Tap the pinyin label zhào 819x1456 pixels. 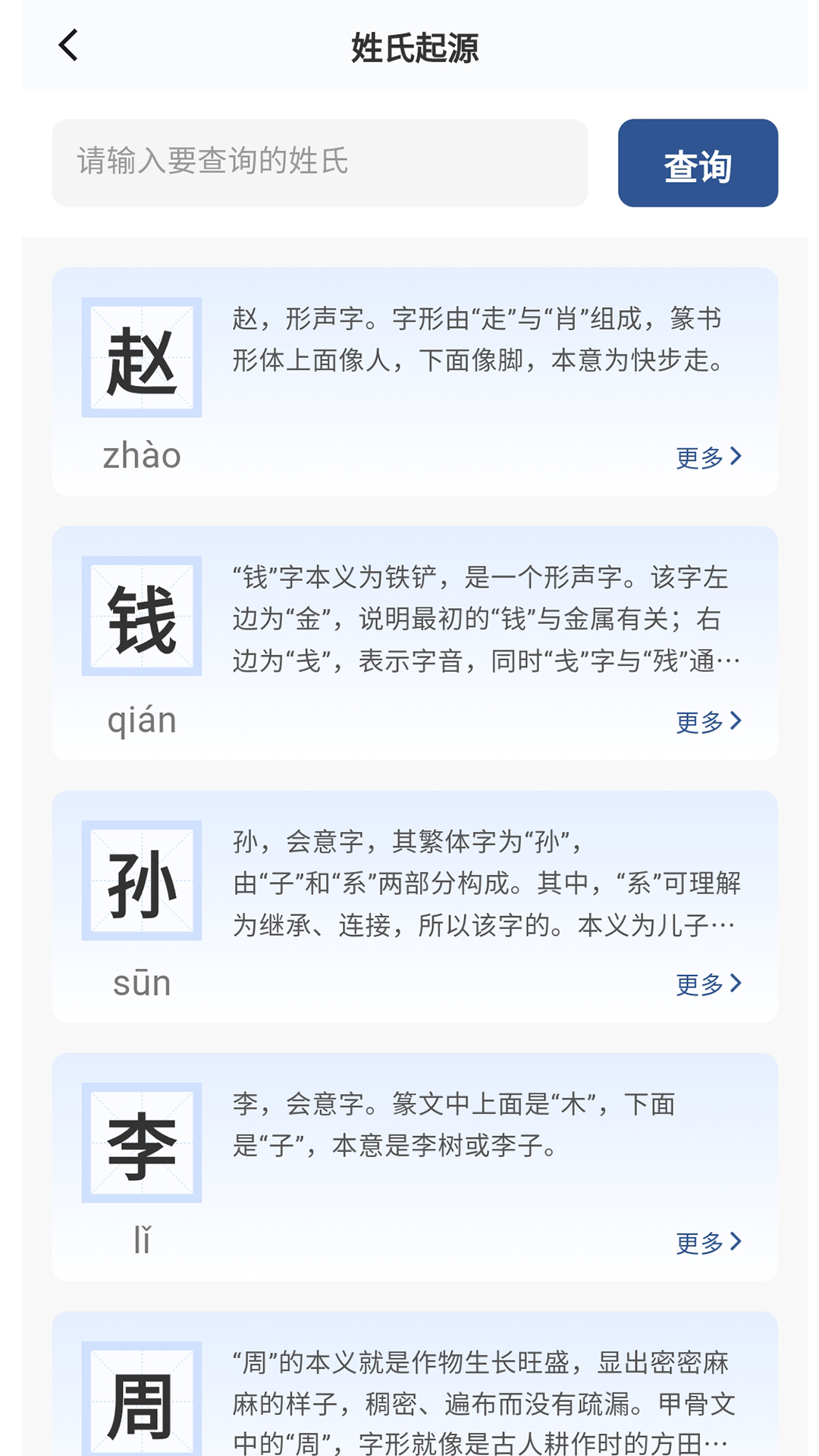140,455
